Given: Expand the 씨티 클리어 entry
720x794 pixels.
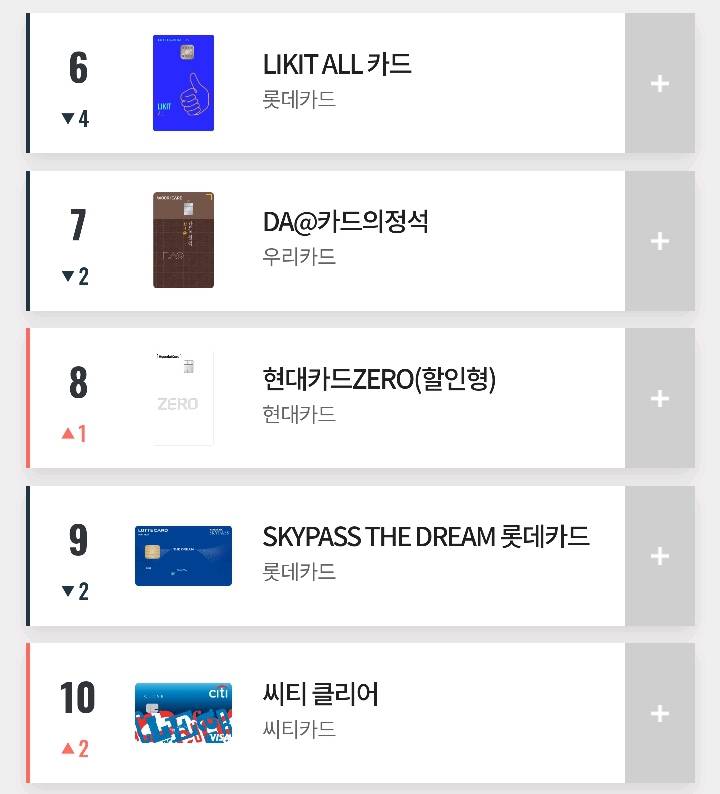Looking at the screenshot, I should tap(659, 712).
